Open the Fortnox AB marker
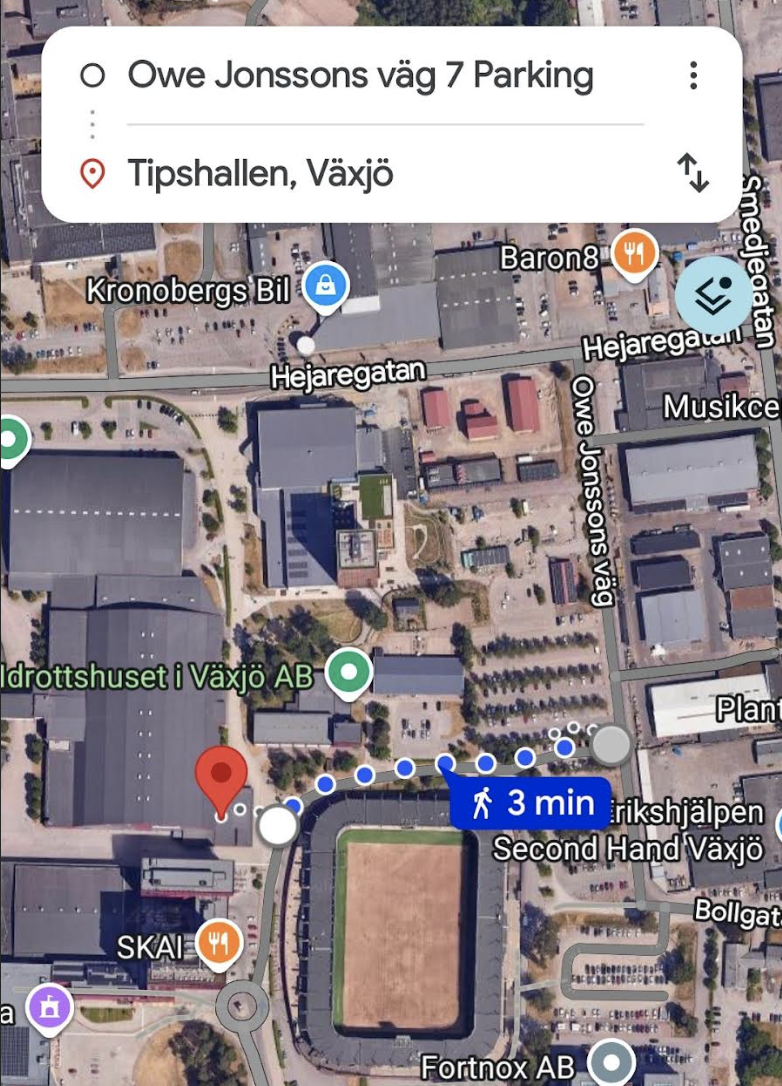Screen dimensions: 782x1086 (611, 1061)
